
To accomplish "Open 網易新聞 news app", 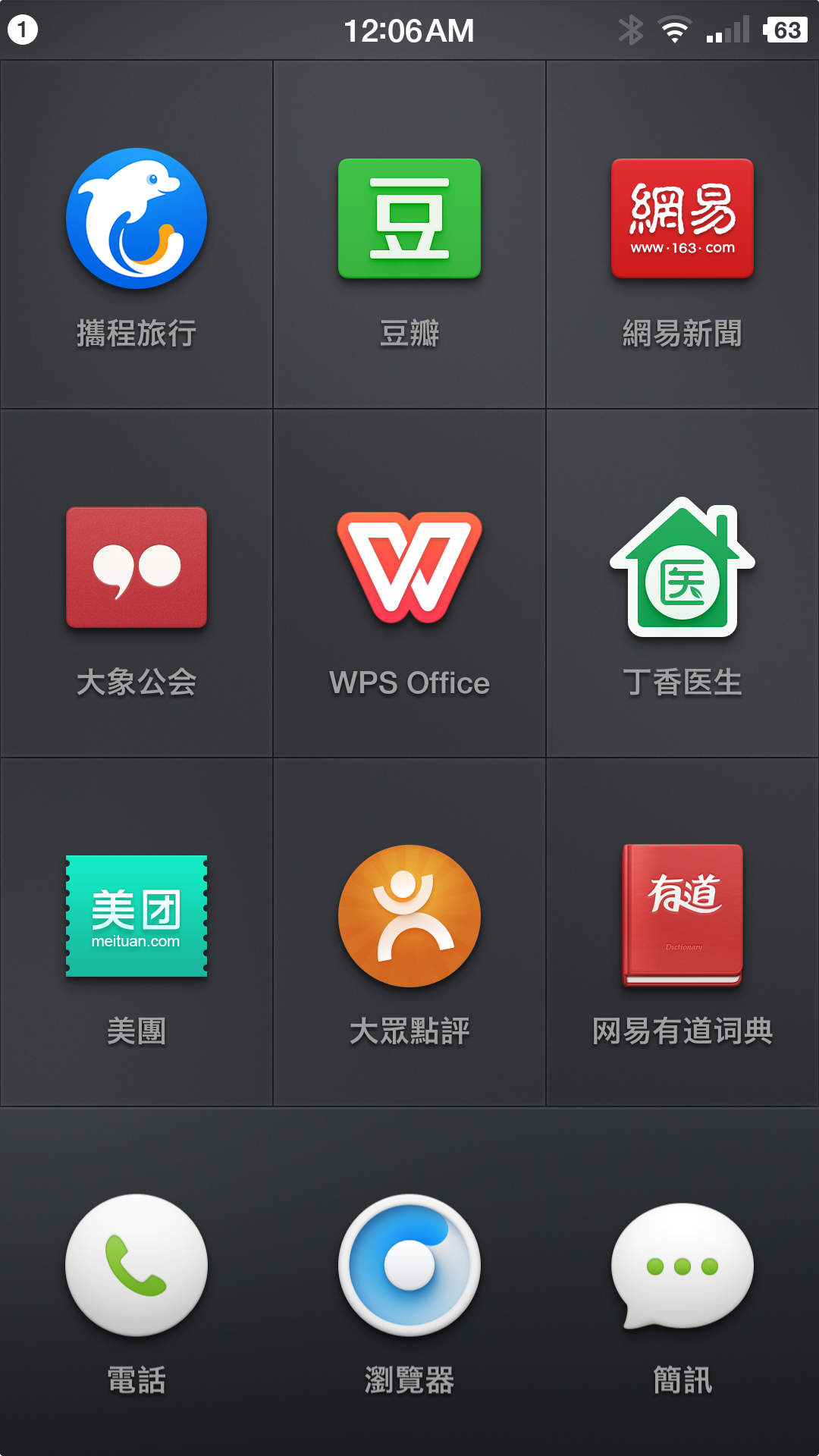I will coord(682,218).
